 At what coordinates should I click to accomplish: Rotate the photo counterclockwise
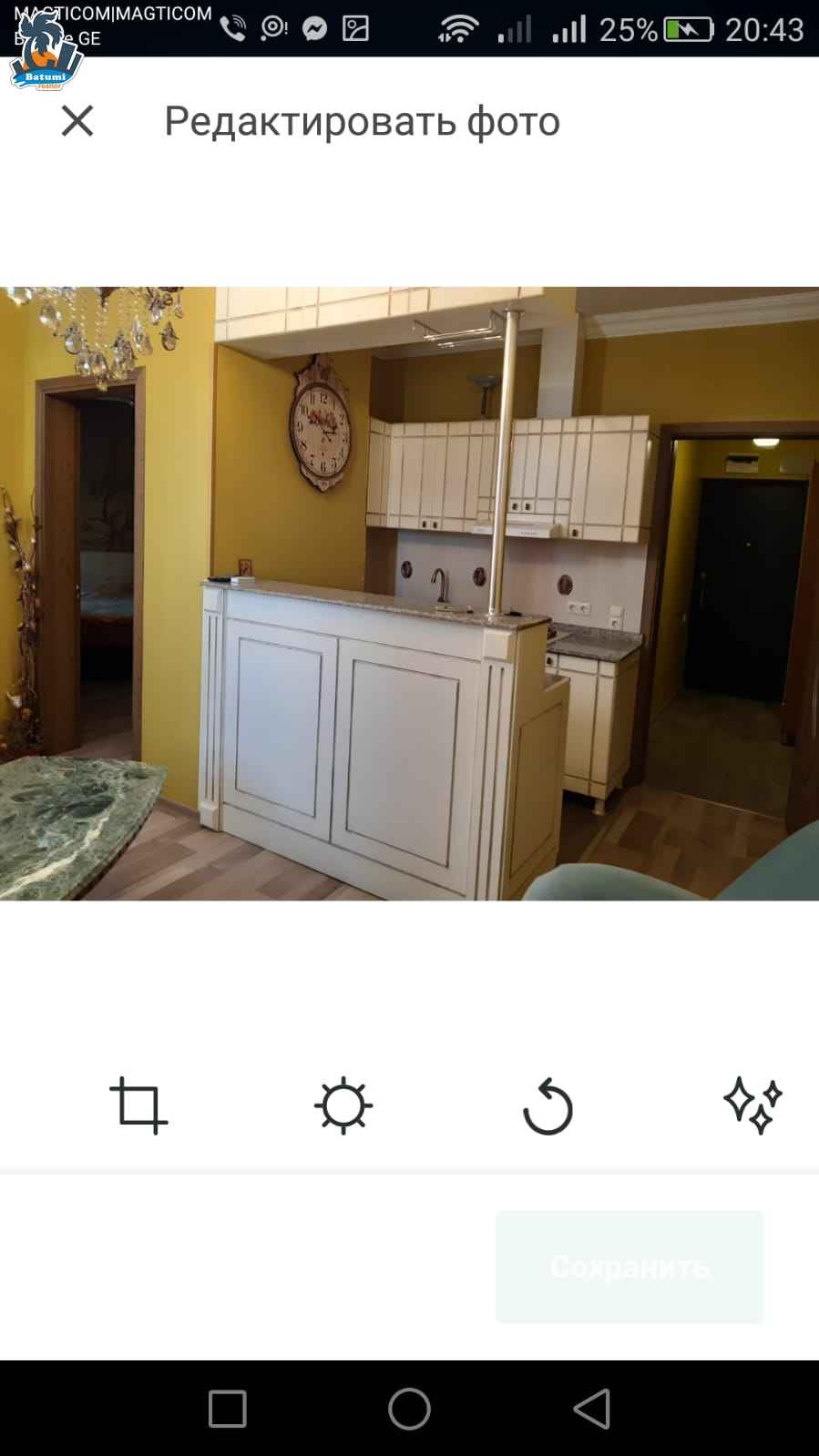point(548,1106)
